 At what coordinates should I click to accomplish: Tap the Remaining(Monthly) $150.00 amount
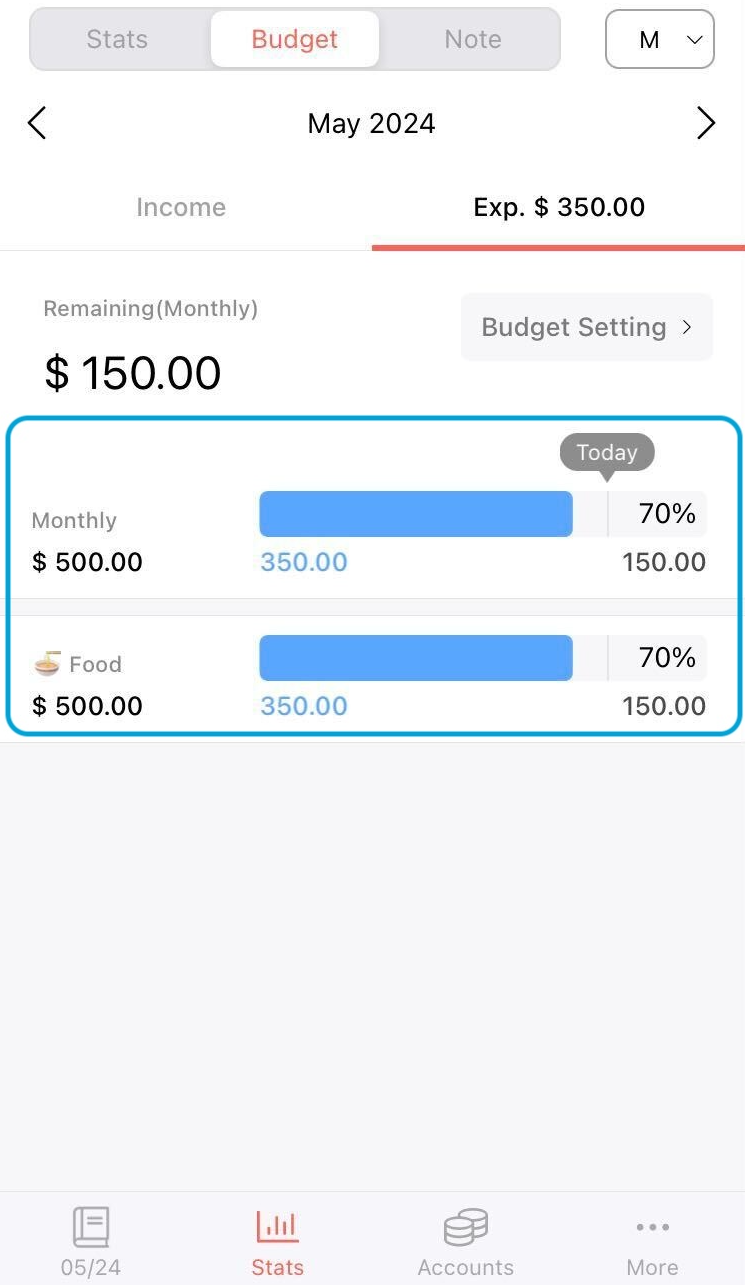pos(131,372)
